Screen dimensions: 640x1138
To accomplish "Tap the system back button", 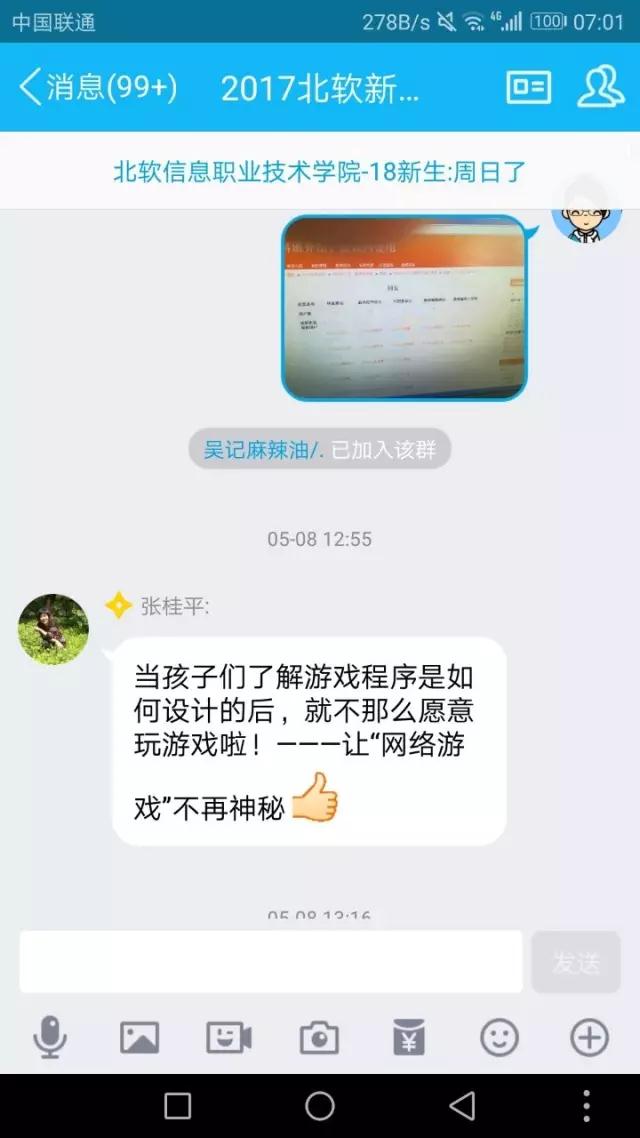I will point(462,1105).
